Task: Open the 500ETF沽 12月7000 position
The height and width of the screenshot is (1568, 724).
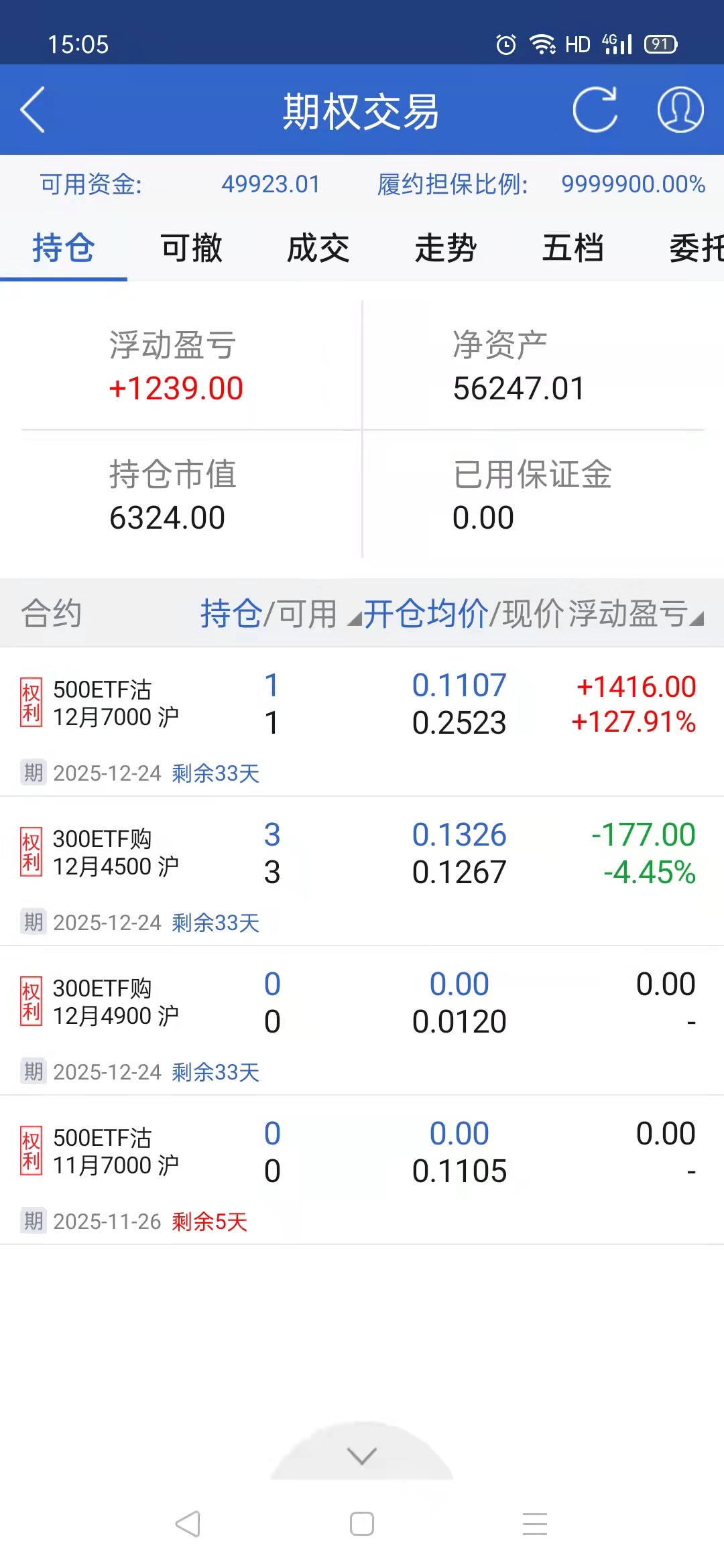Action: click(x=362, y=705)
